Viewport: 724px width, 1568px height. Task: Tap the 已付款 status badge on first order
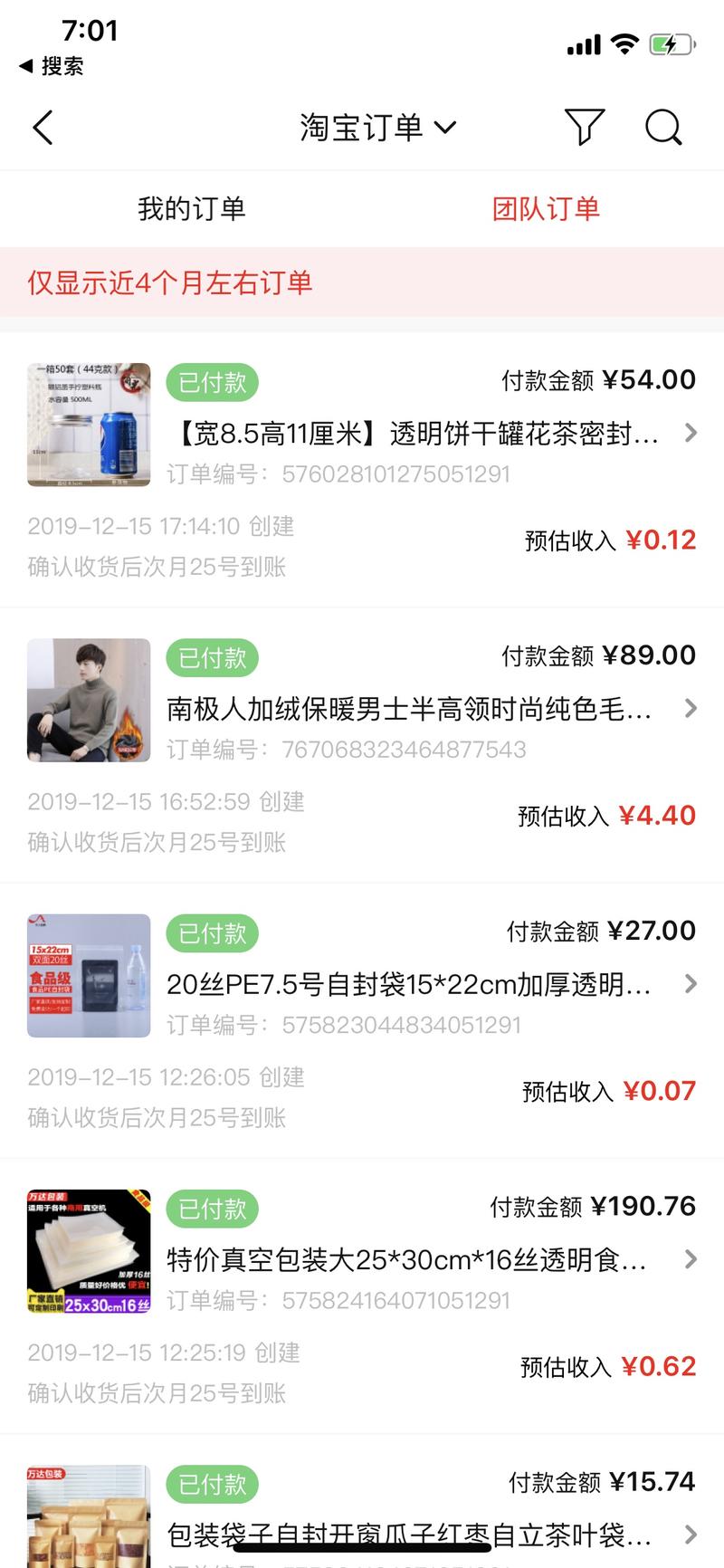[x=211, y=382]
